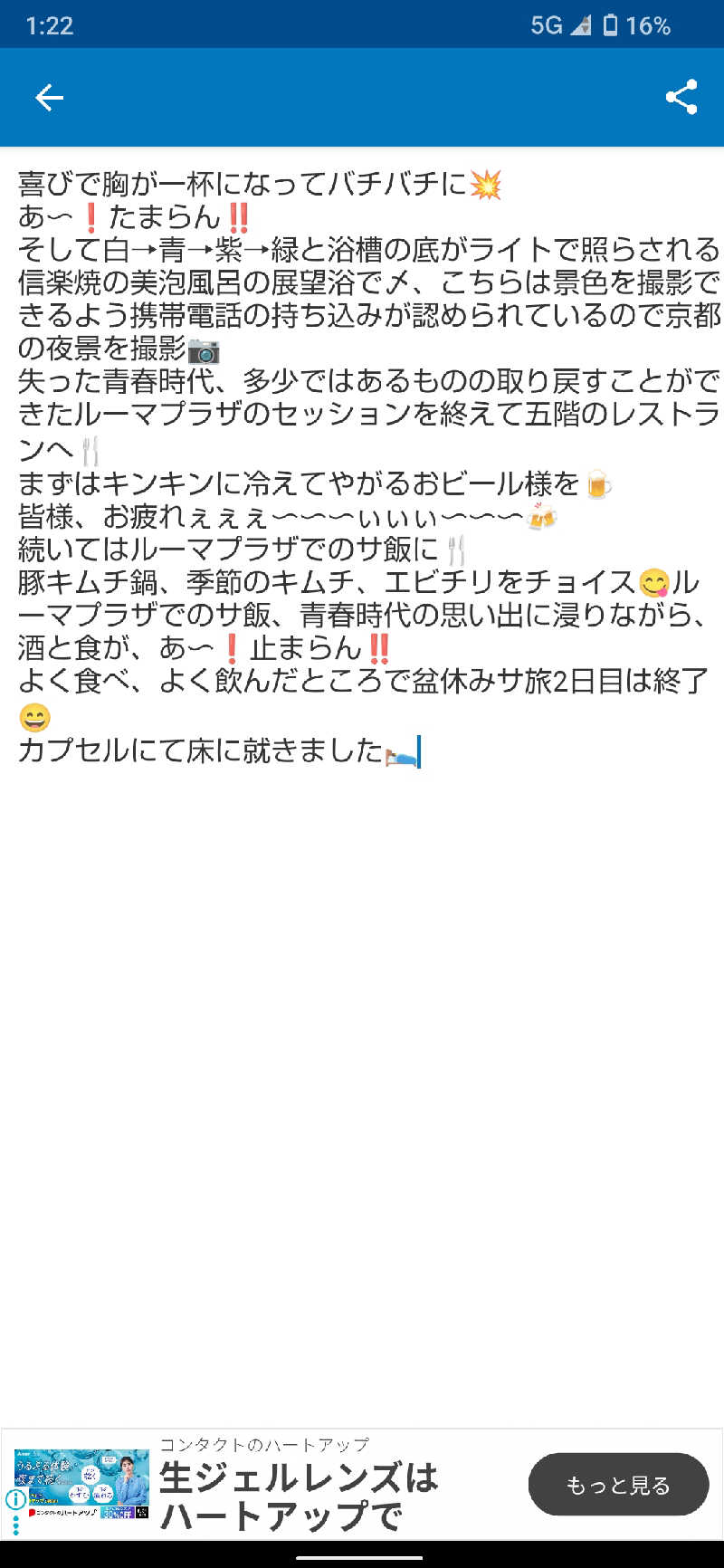
Task: Share this sauna post
Action: [681, 98]
